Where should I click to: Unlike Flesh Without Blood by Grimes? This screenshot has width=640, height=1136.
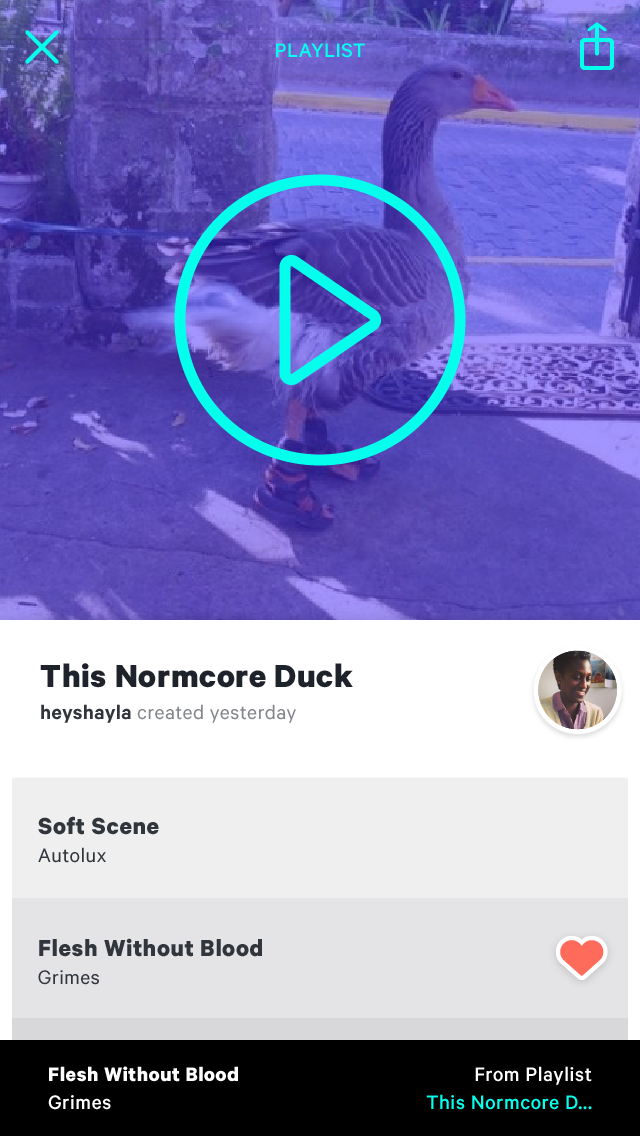pos(581,958)
